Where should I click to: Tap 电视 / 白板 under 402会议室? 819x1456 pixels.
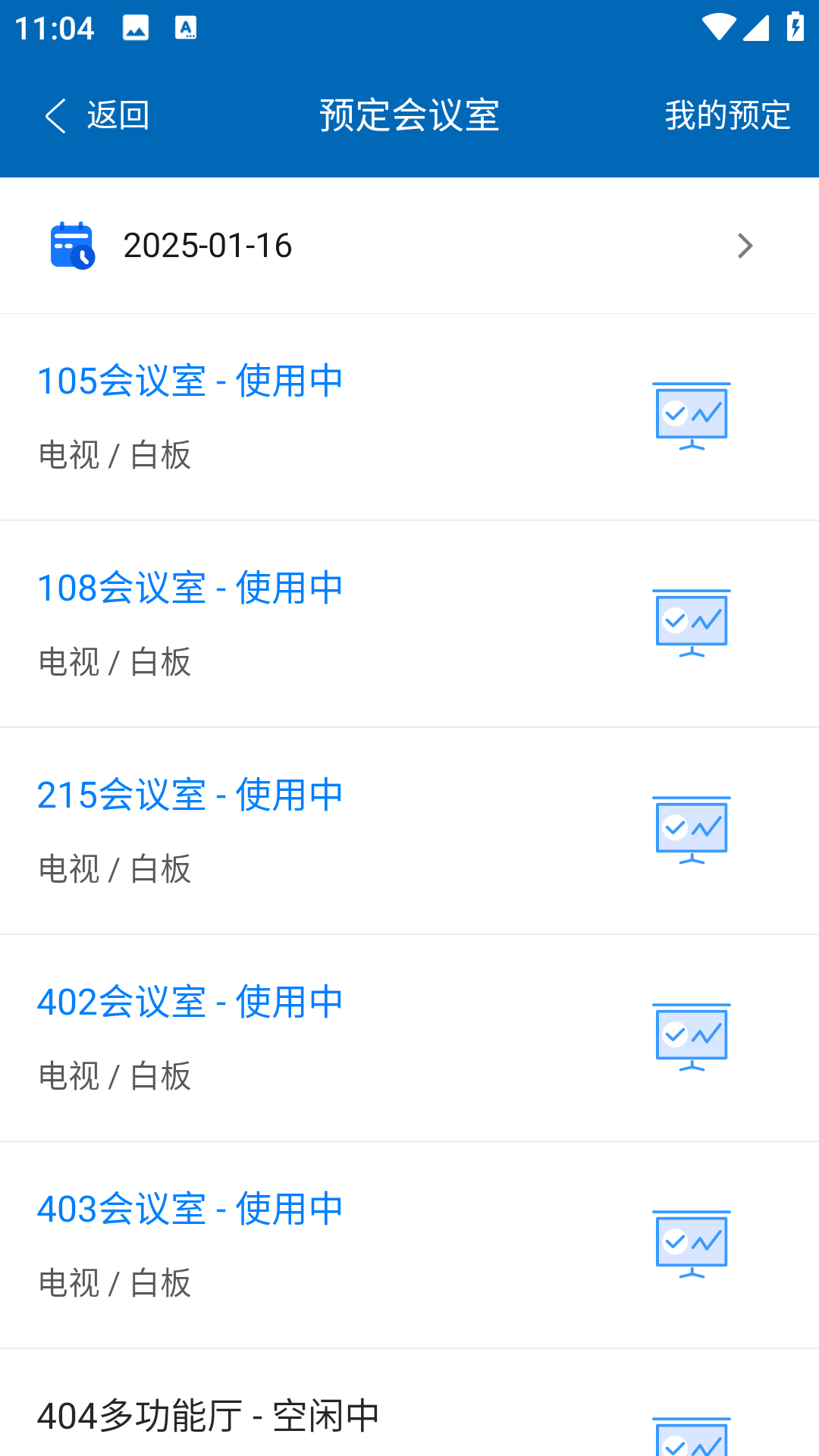tap(115, 1077)
